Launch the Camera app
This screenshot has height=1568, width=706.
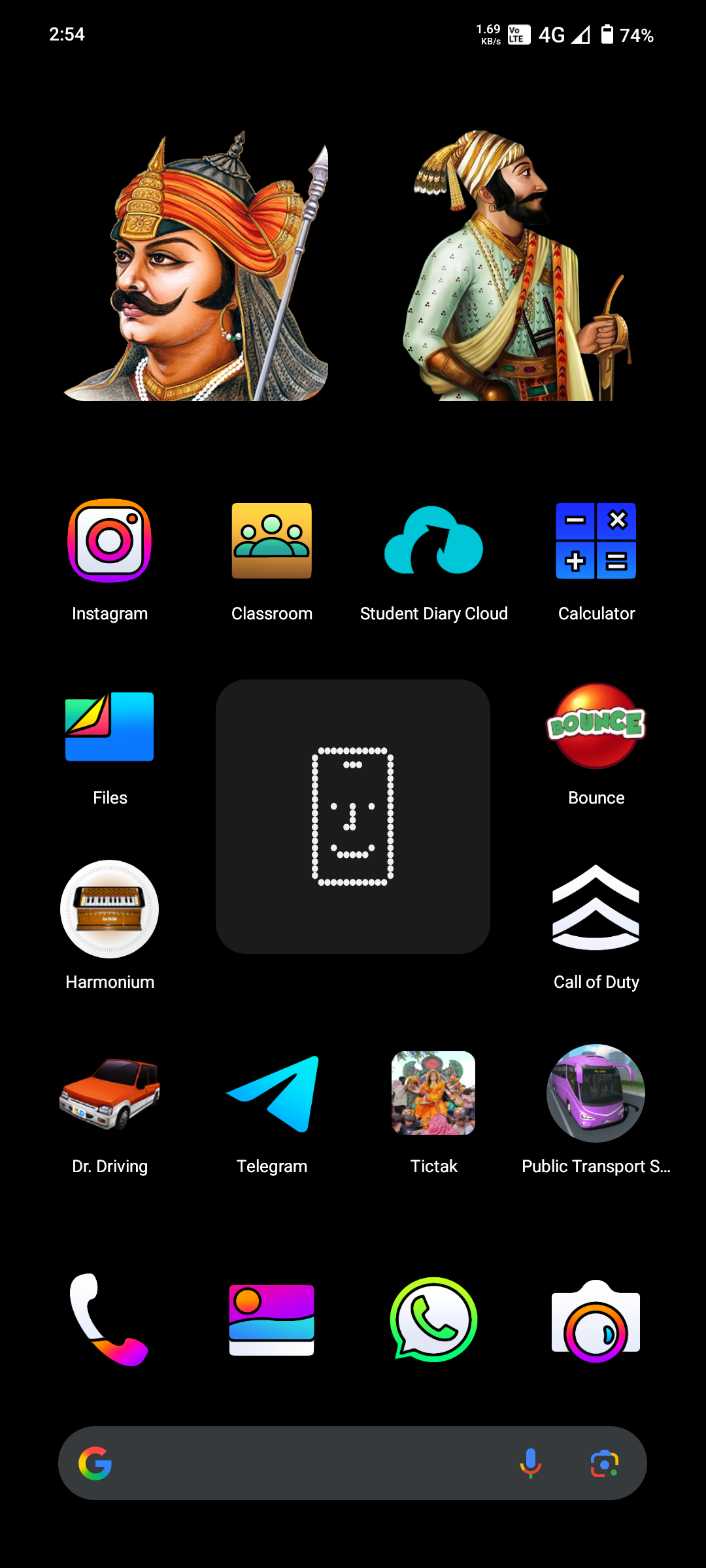click(596, 1320)
